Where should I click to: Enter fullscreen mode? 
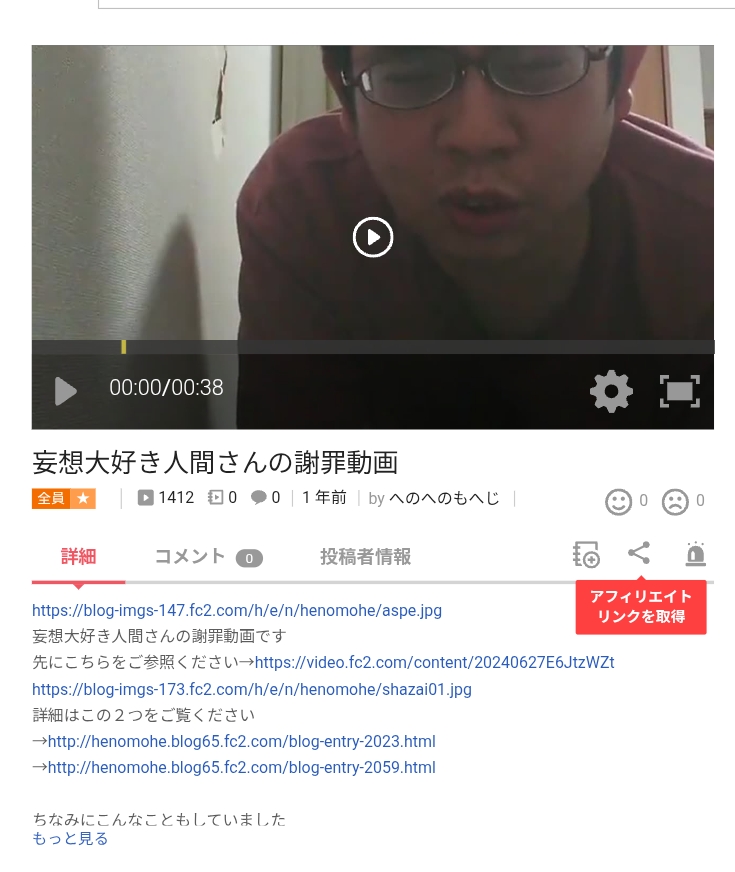click(679, 391)
